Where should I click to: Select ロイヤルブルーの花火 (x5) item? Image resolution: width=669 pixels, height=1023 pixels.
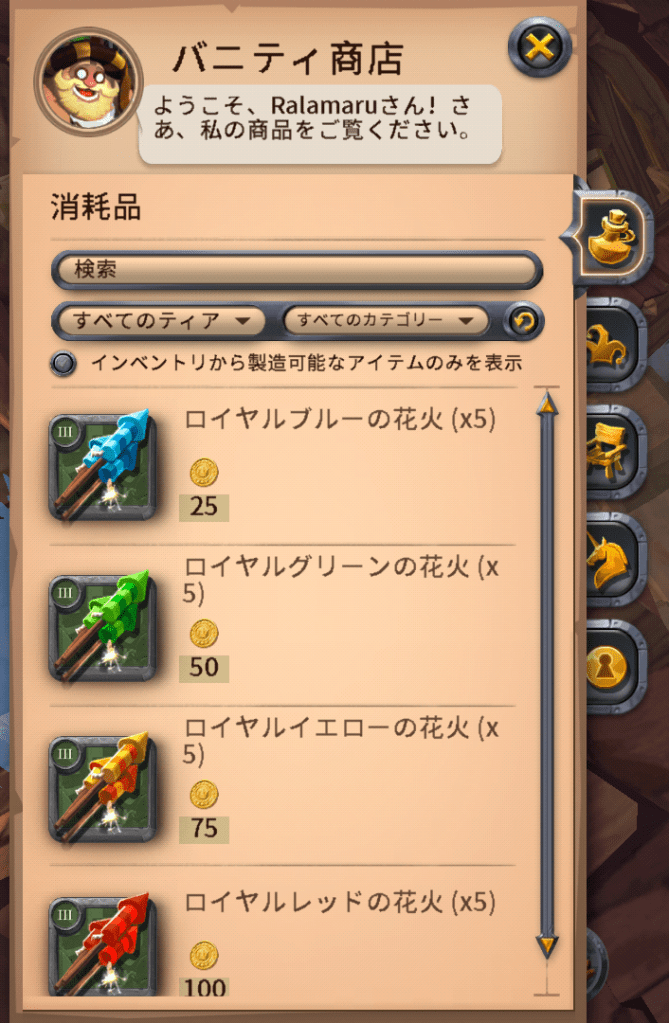(x=102, y=464)
